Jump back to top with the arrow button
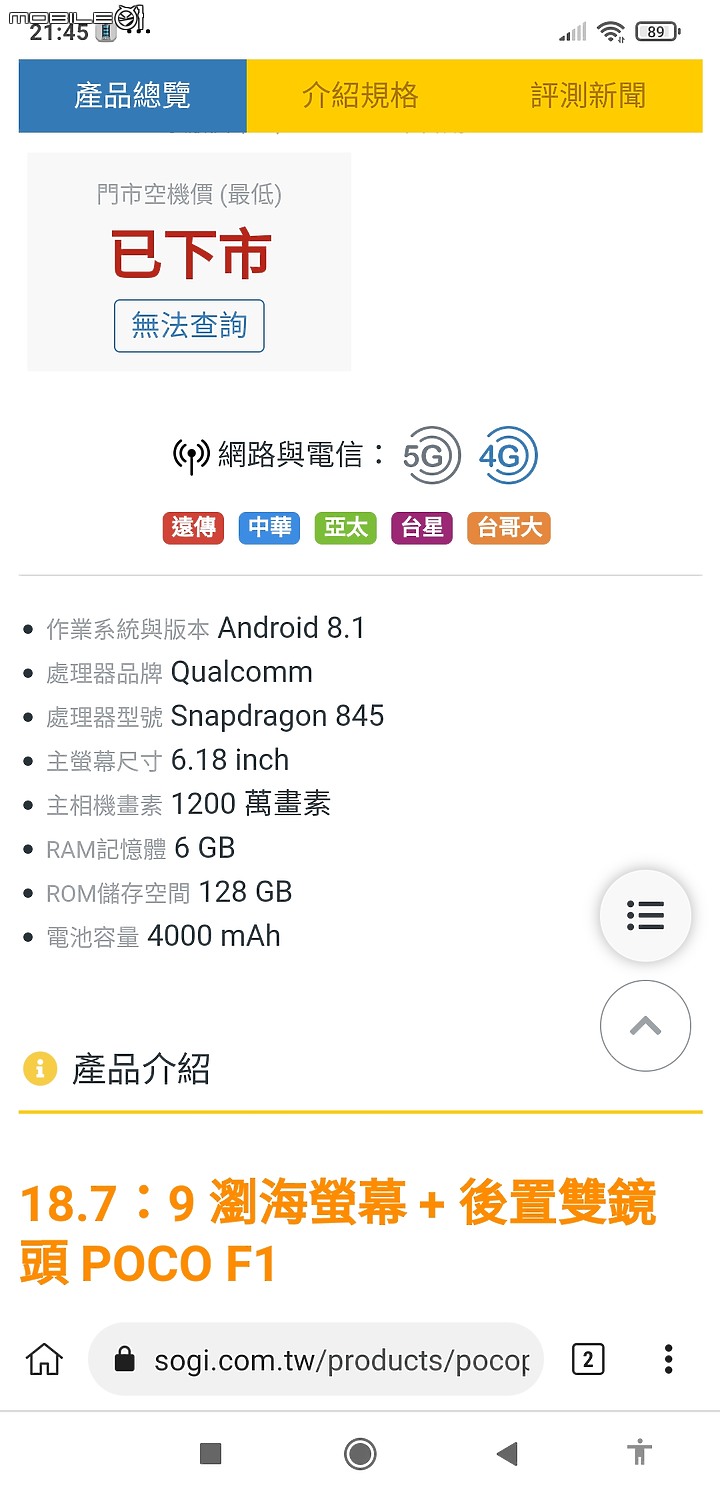The height and width of the screenshot is (1497, 720). point(646,1026)
